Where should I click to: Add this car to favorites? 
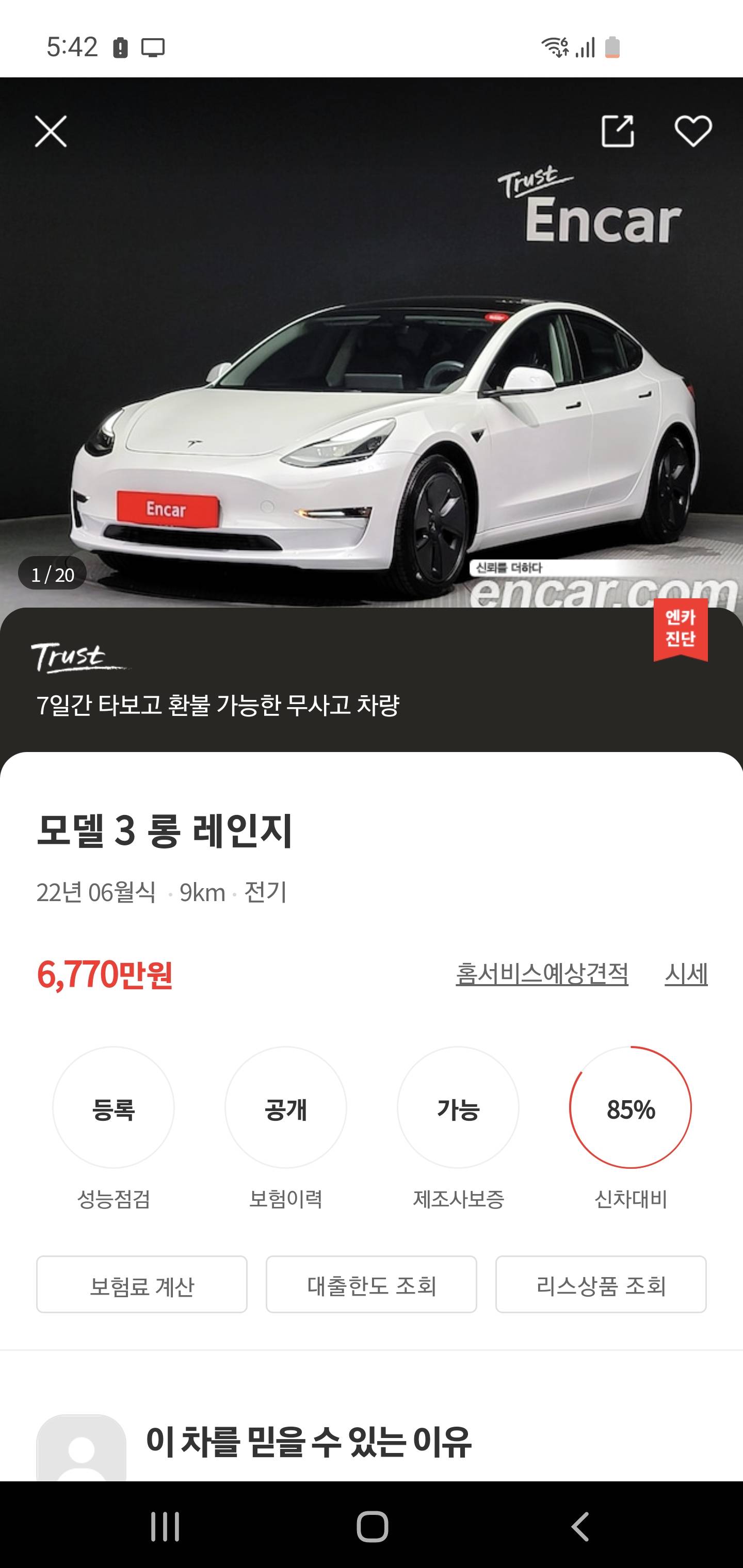click(x=693, y=131)
